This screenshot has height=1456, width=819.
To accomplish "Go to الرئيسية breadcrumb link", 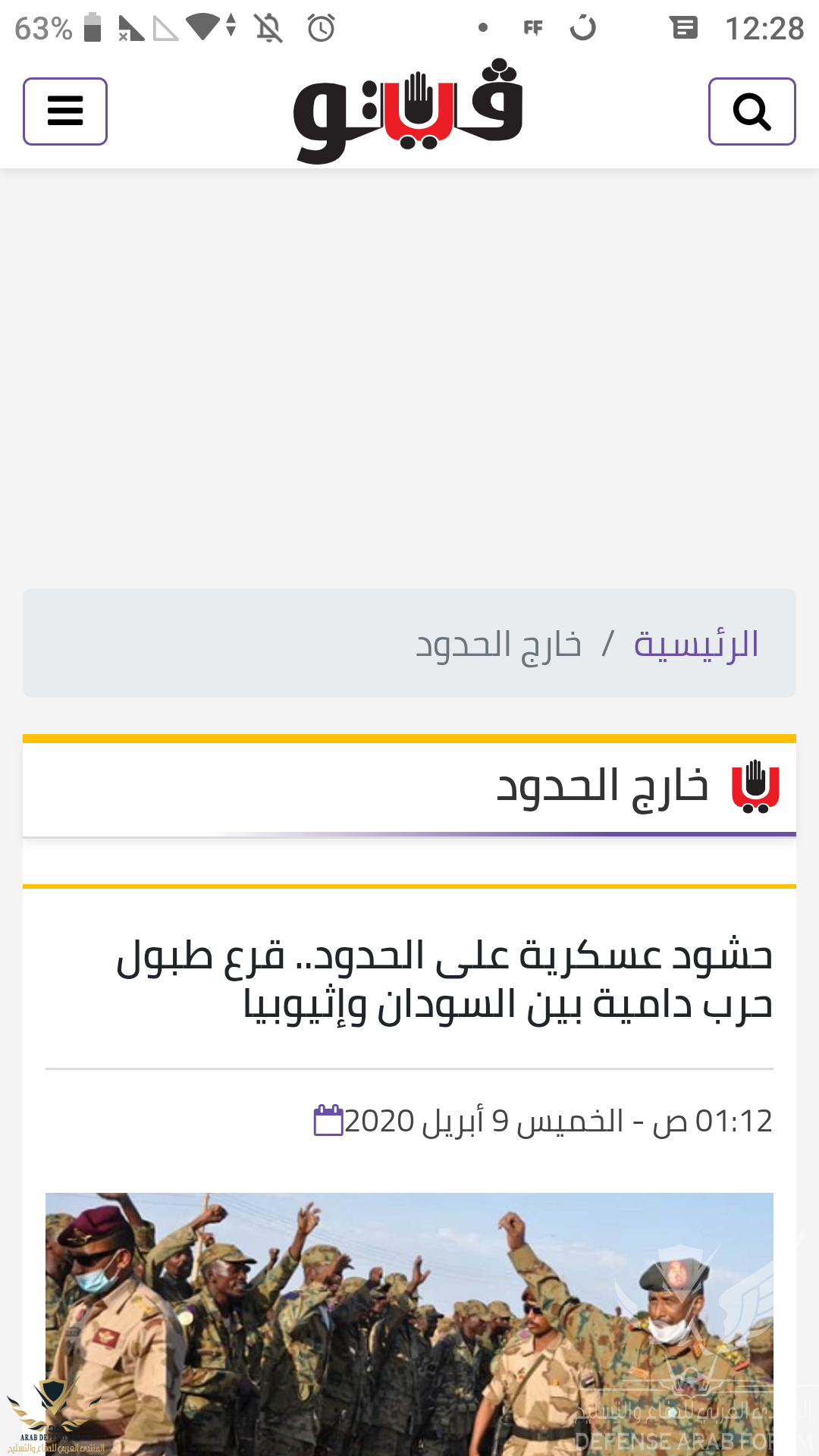I will tap(696, 645).
